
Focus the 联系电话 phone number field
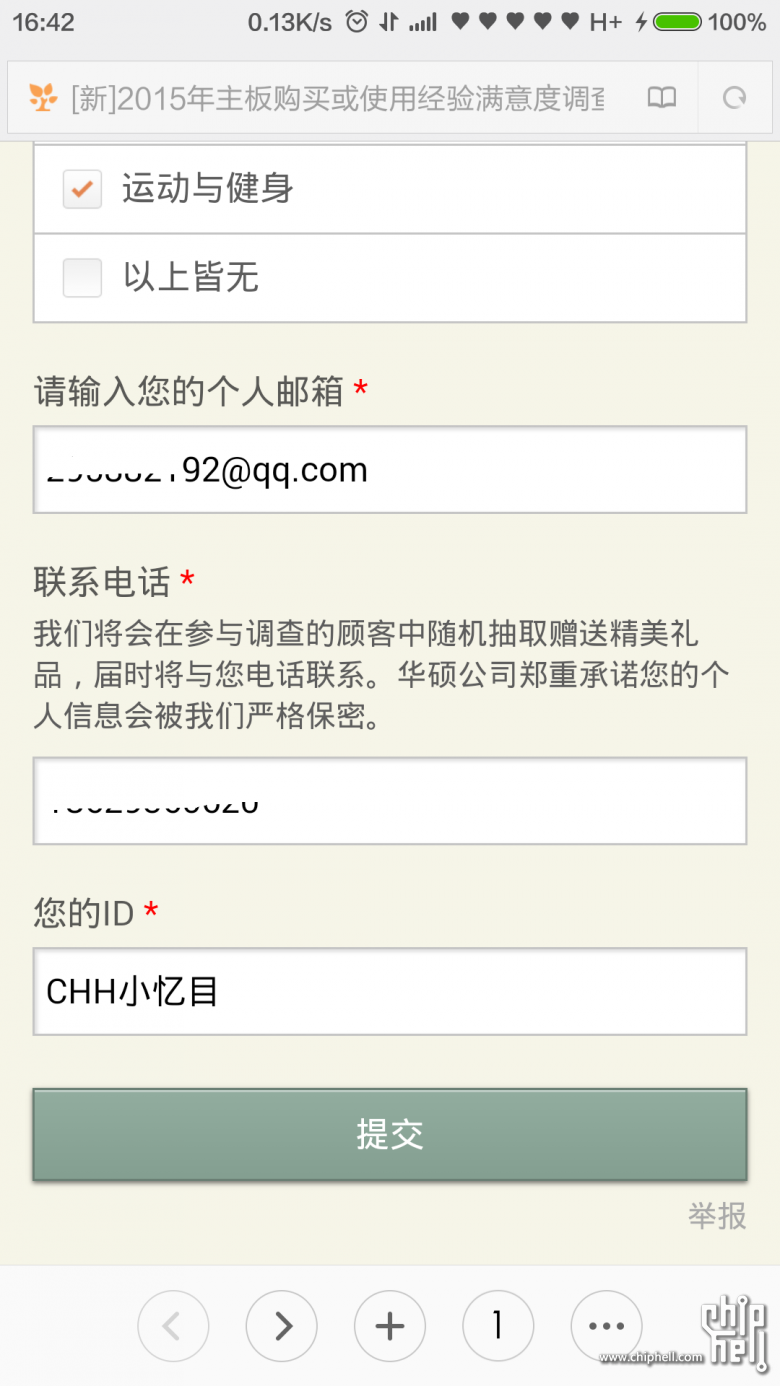click(x=390, y=801)
